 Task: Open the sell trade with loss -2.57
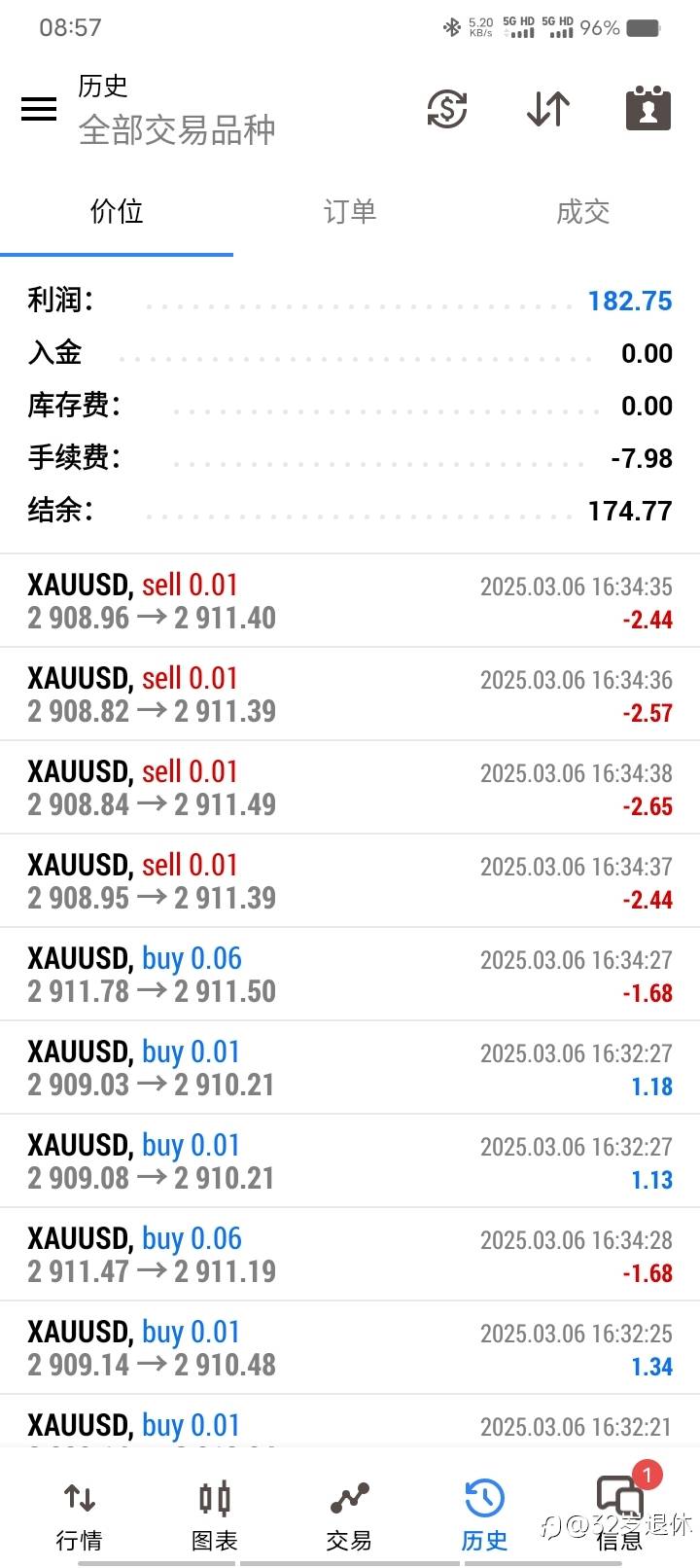(350, 695)
